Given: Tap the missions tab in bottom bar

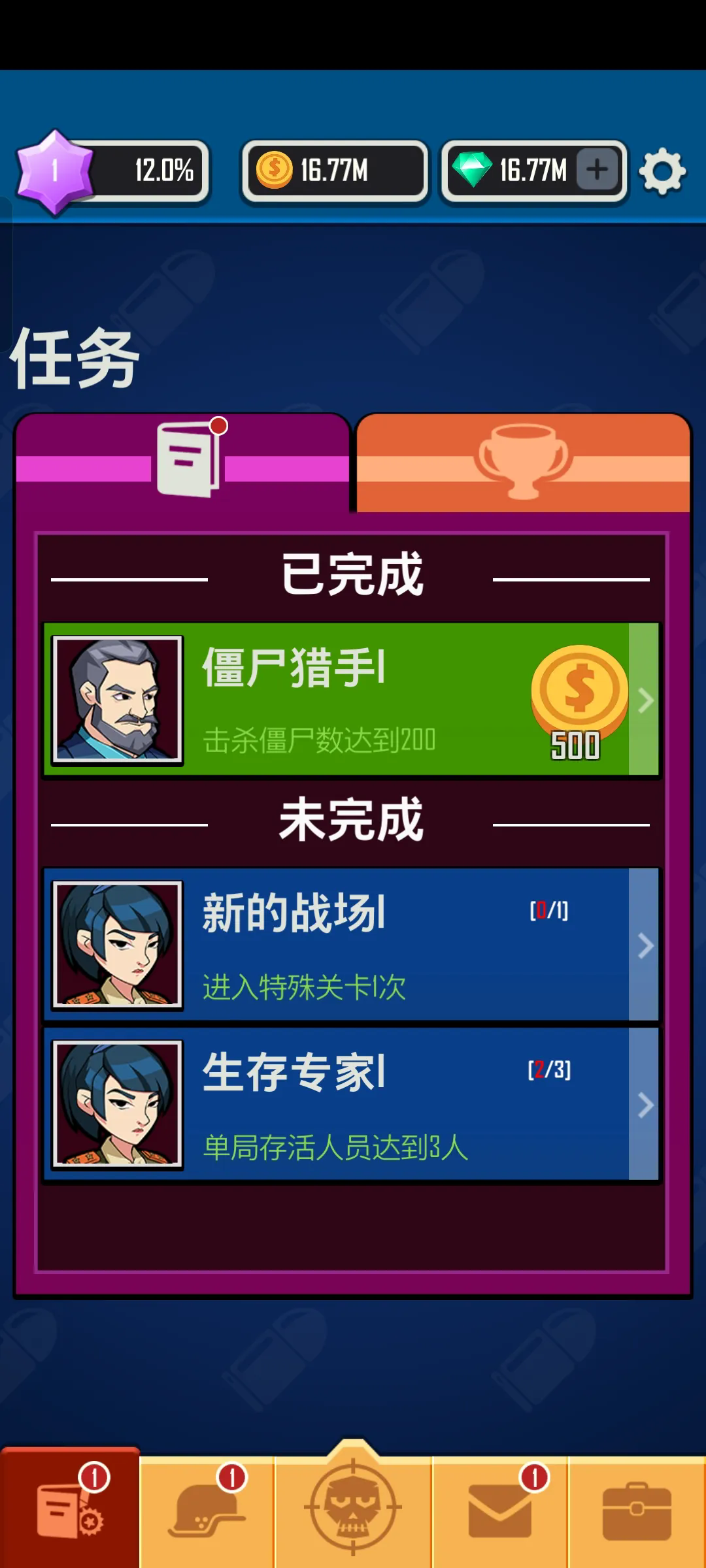Looking at the screenshot, I should click(69, 1511).
